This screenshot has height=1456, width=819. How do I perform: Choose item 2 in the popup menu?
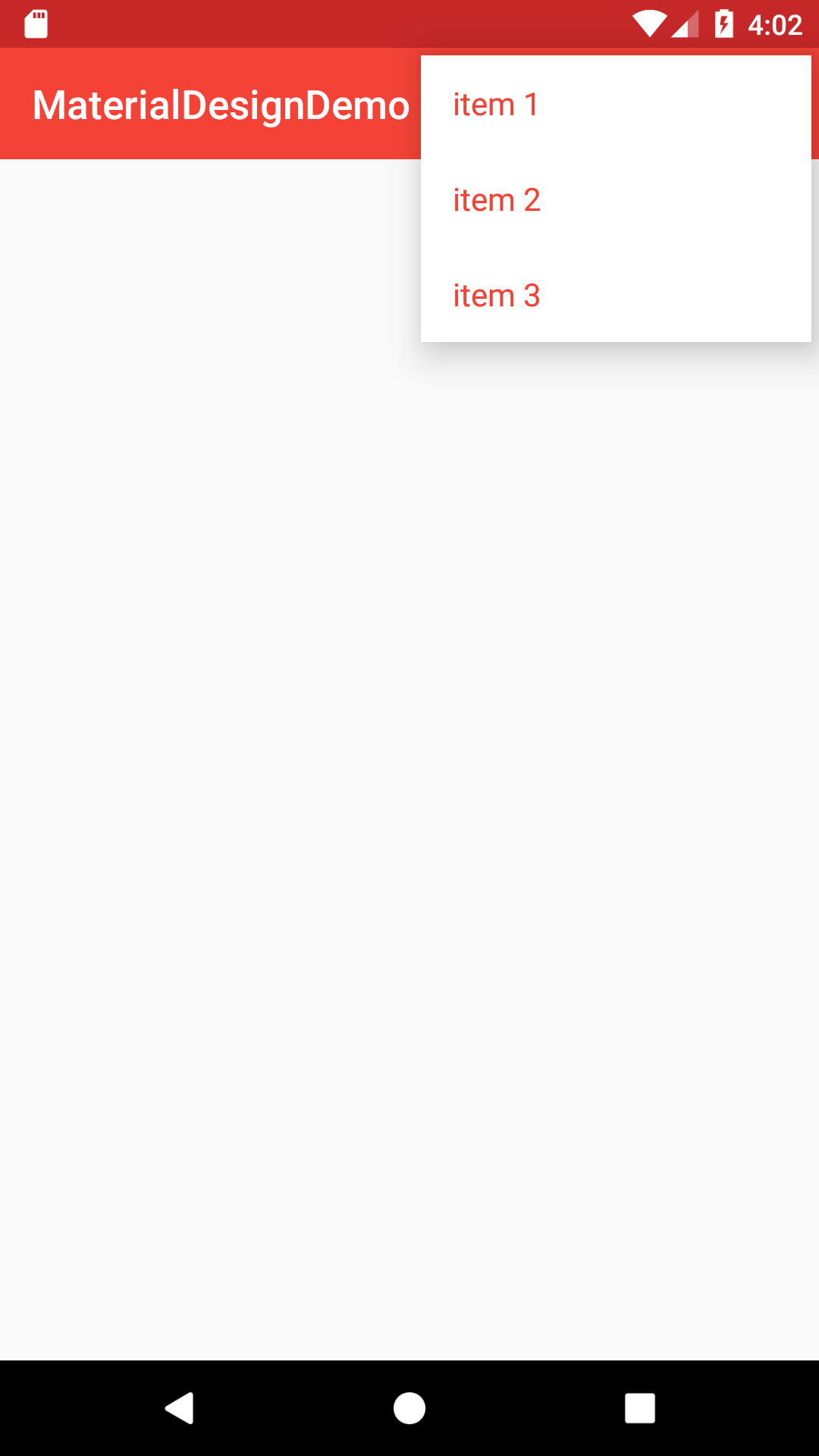616,200
